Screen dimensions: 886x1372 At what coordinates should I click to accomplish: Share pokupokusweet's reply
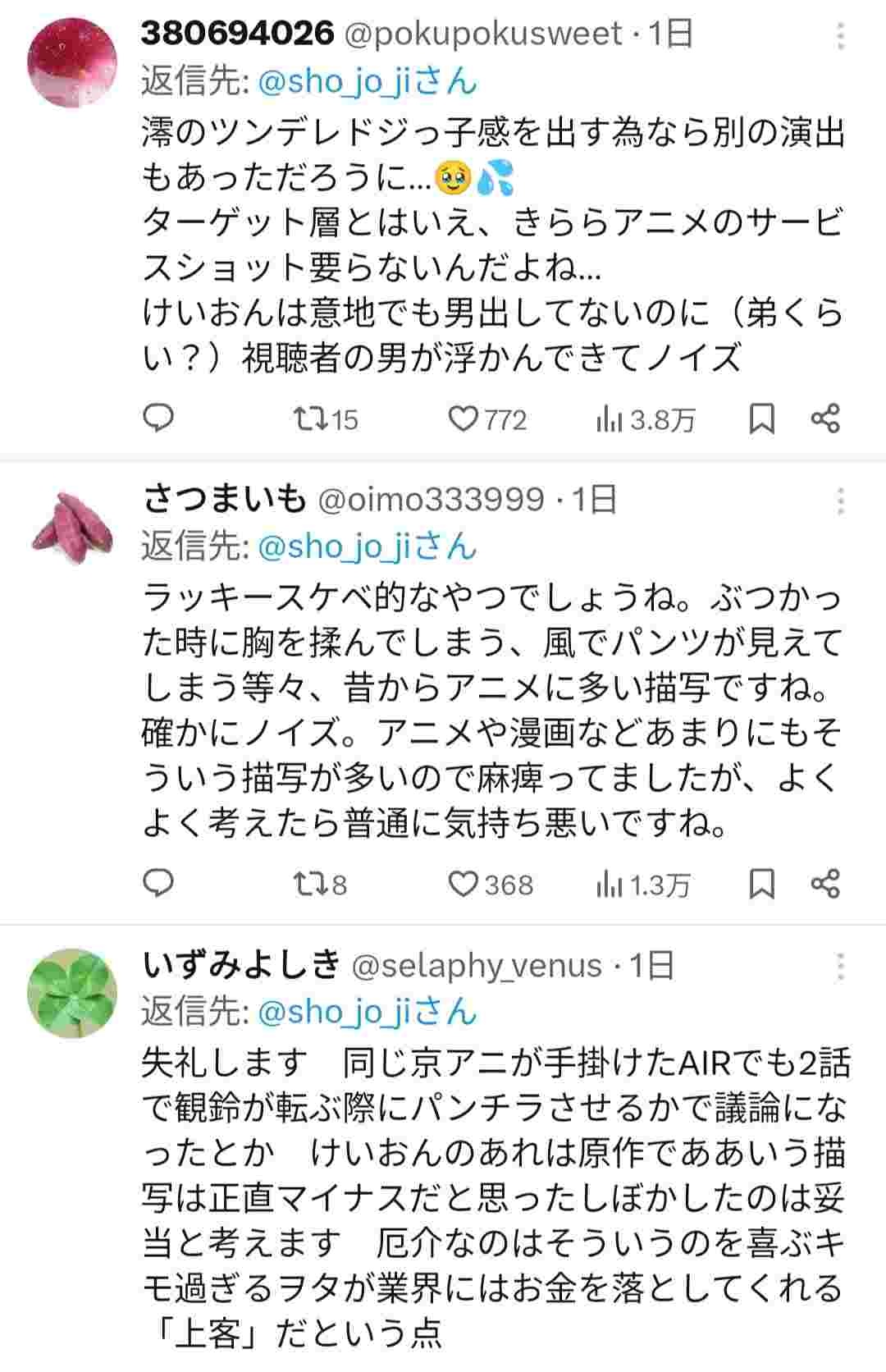click(824, 418)
